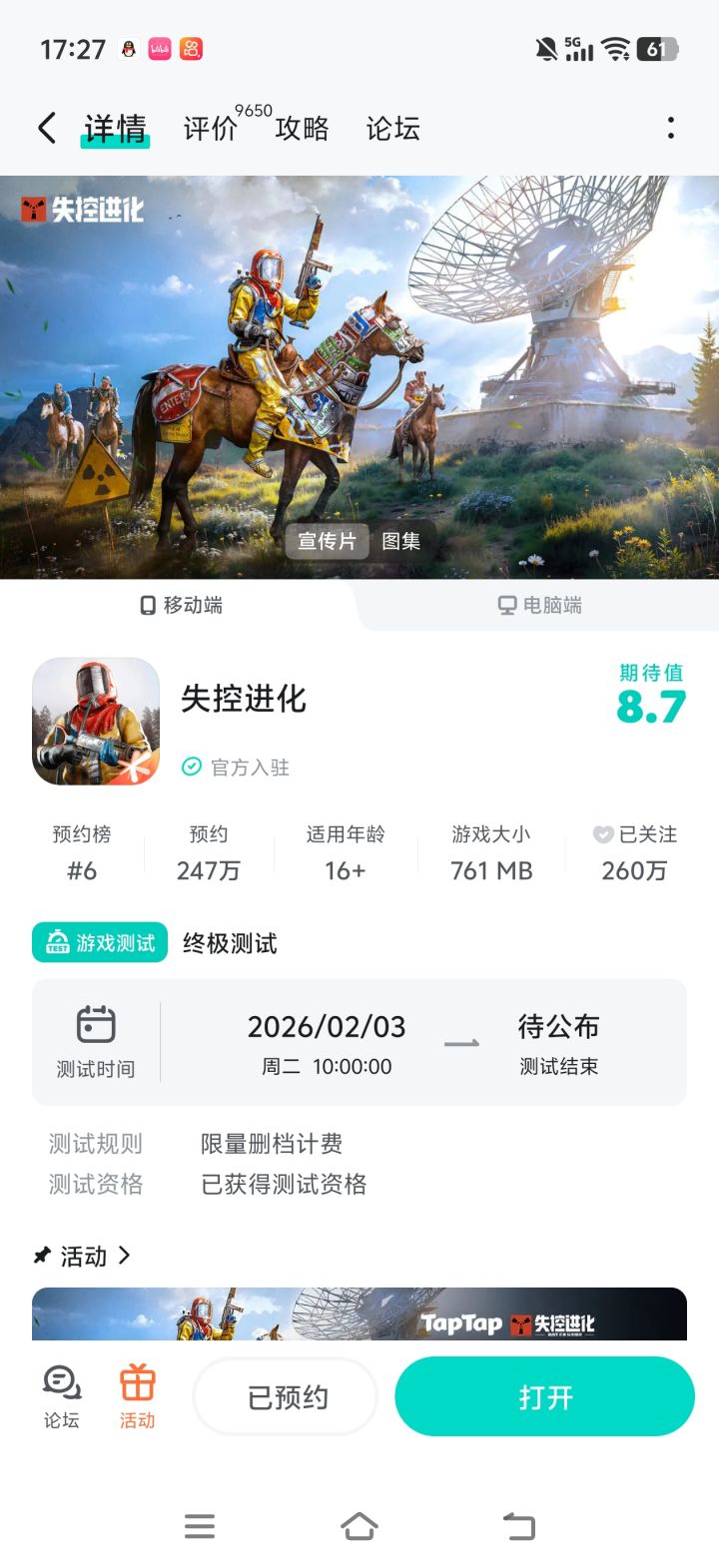
Task: Switch to the top 论坛 tab
Action: [392, 128]
